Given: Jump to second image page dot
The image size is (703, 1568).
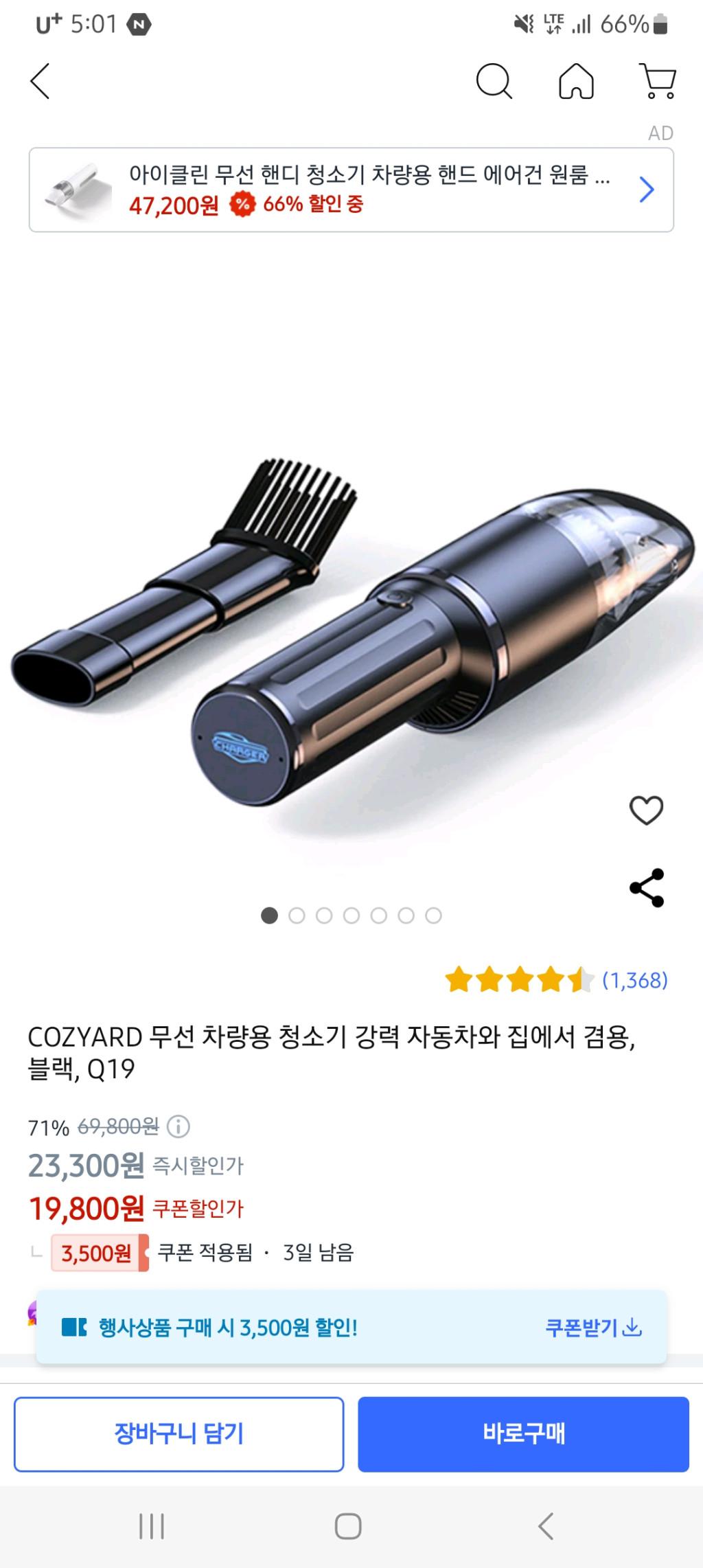Looking at the screenshot, I should click(x=297, y=916).
